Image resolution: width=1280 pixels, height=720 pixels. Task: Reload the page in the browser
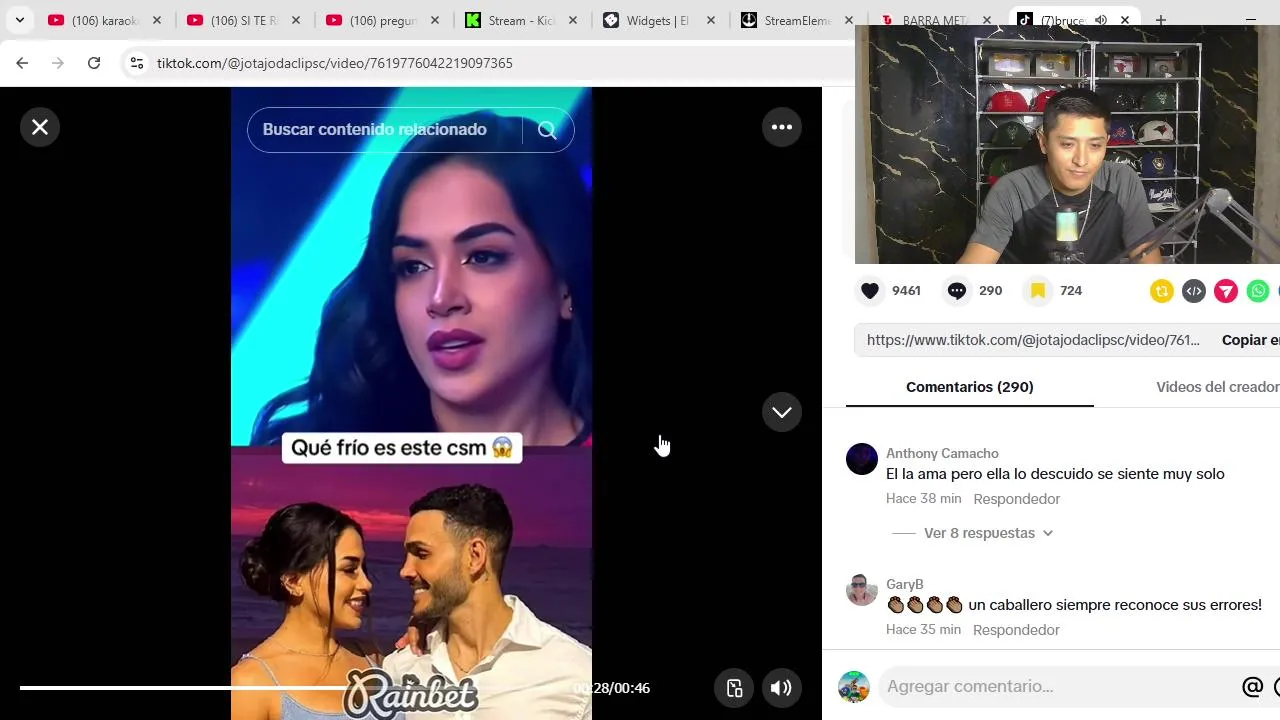pyautogui.click(x=94, y=63)
